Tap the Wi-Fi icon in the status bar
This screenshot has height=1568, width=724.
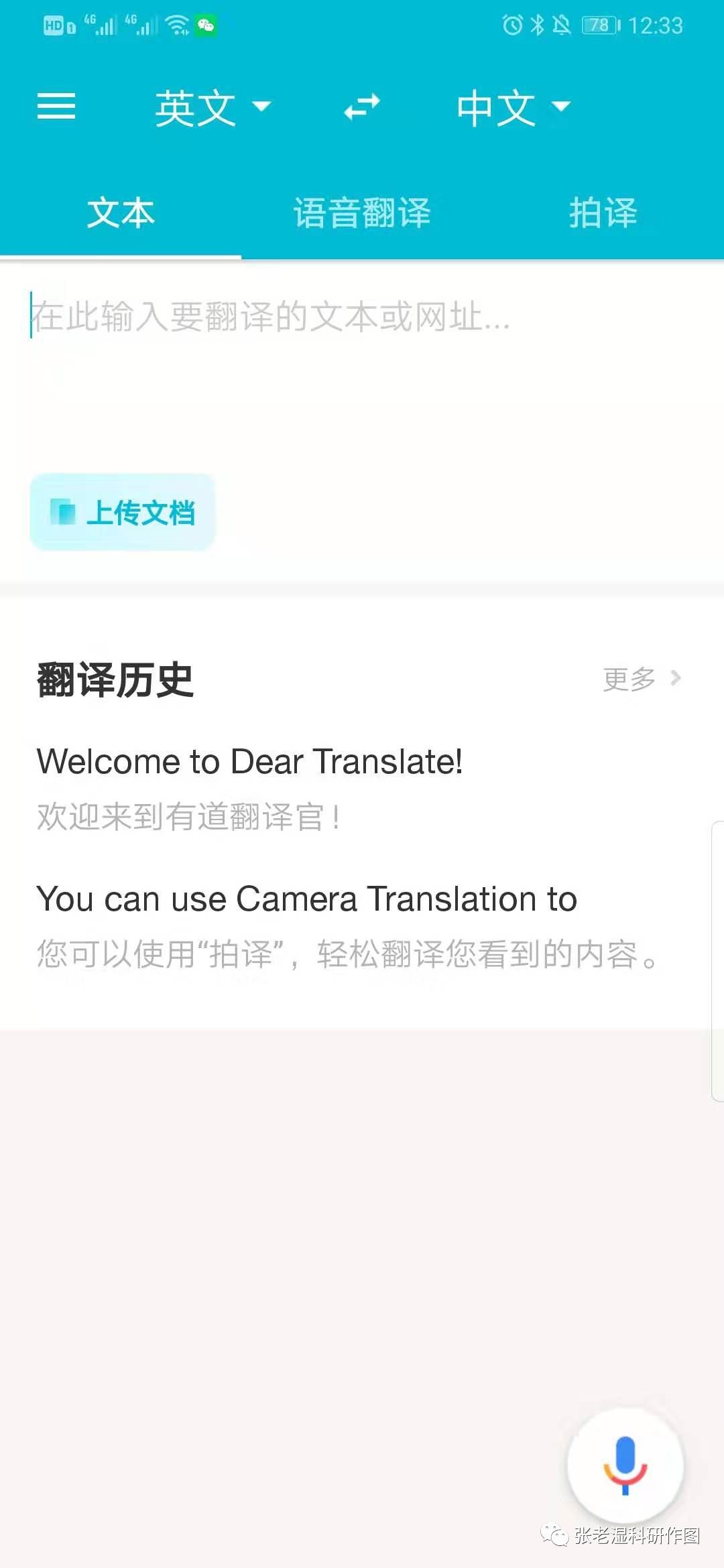176,24
